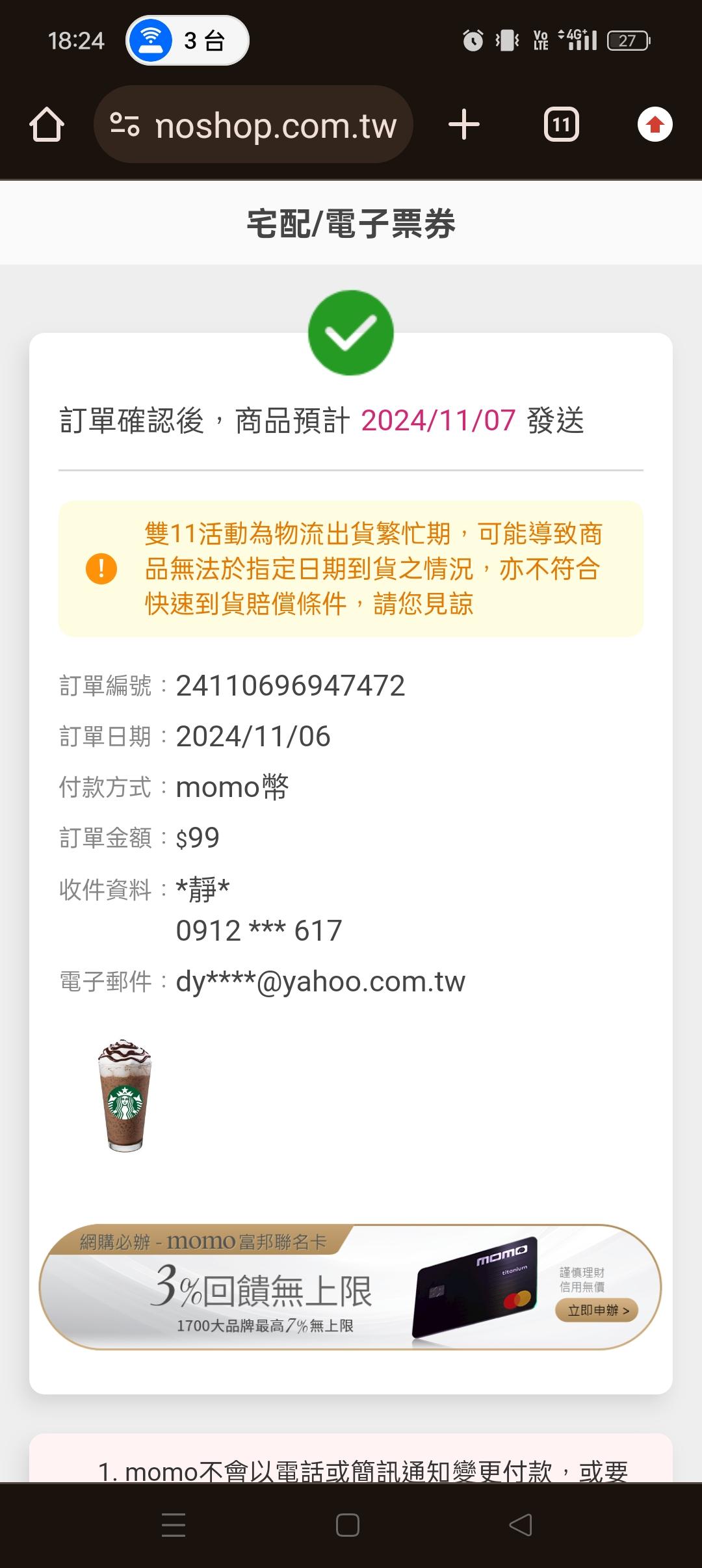View the 11 open tabs
The height and width of the screenshot is (1568, 702).
click(x=561, y=124)
